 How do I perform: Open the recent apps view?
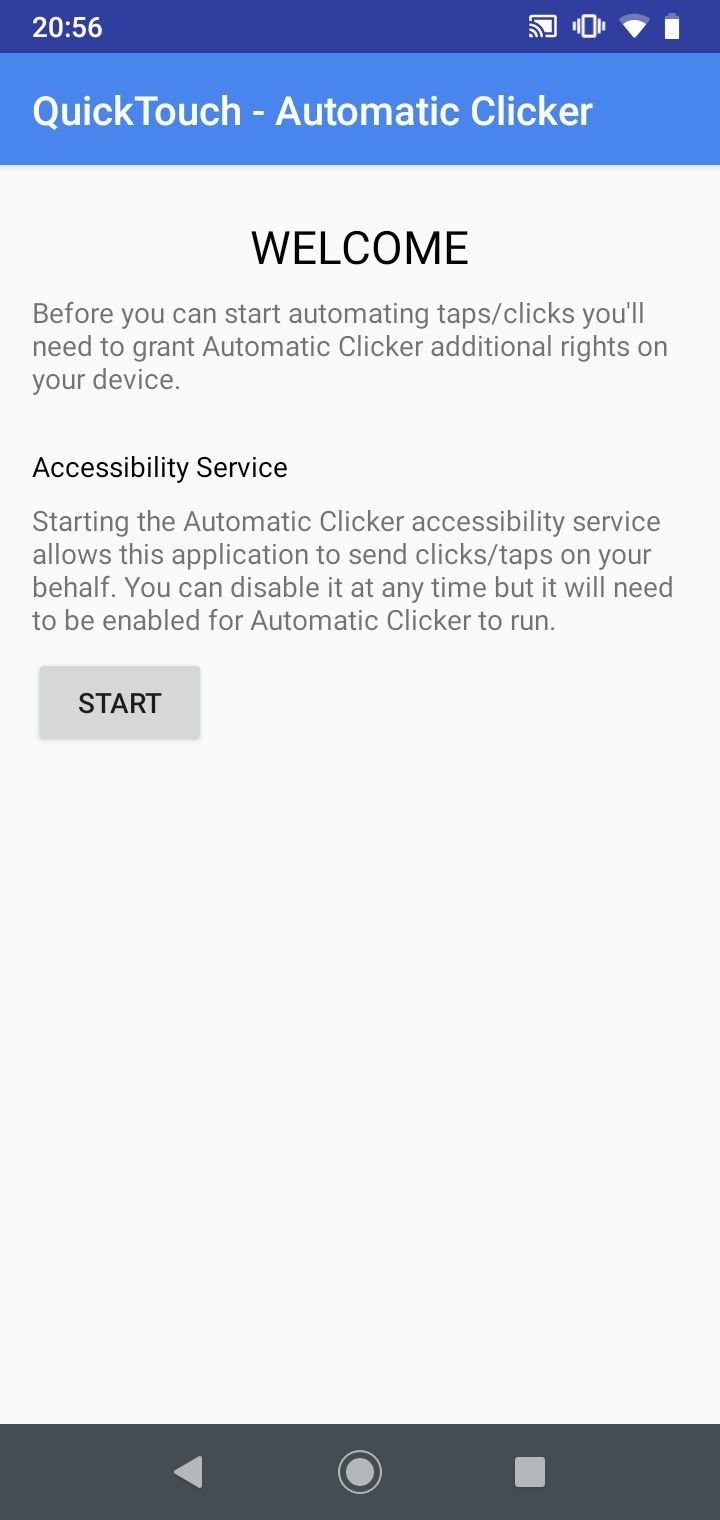click(x=530, y=1471)
